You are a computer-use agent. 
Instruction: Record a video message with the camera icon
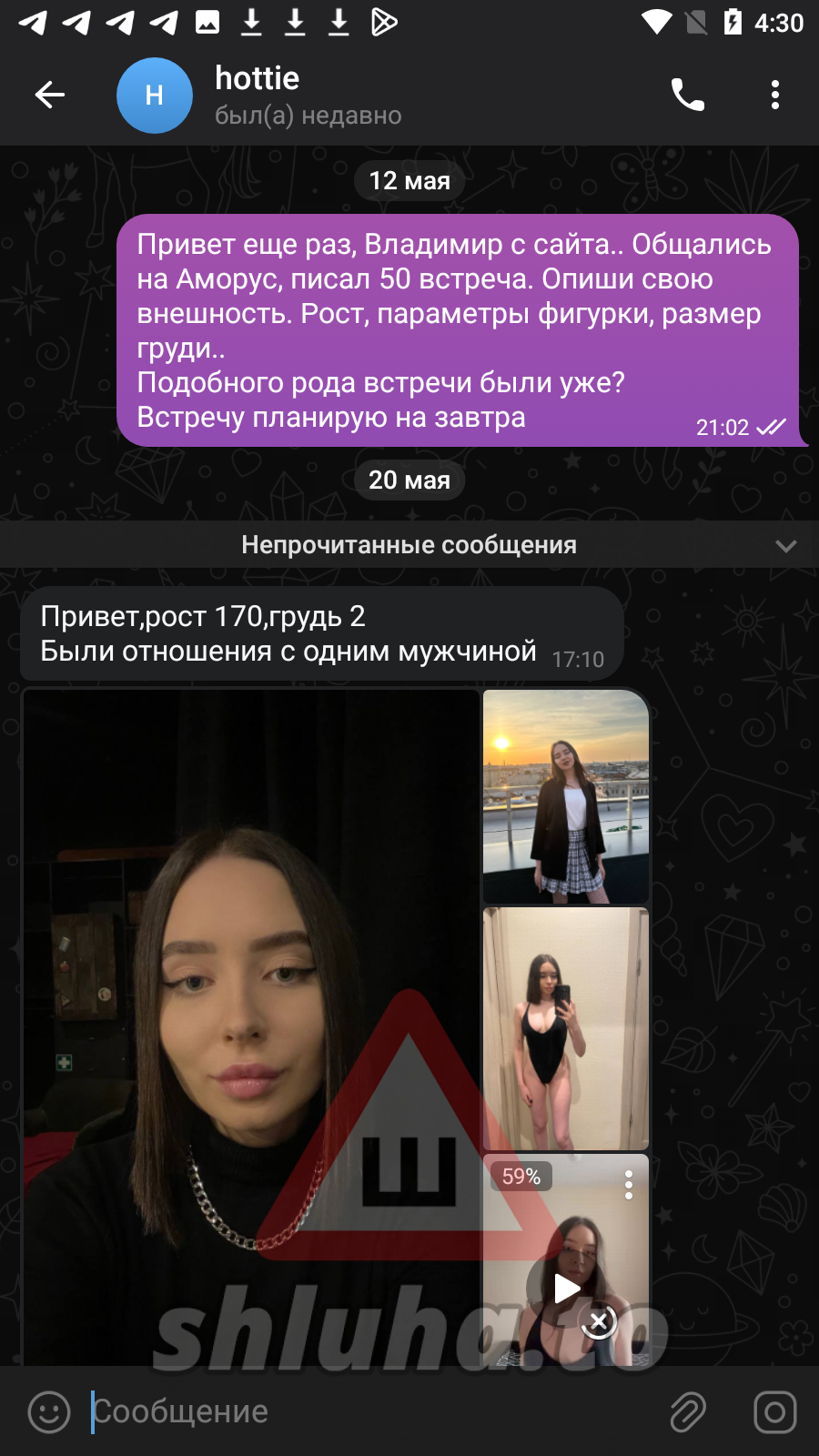(x=775, y=1412)
